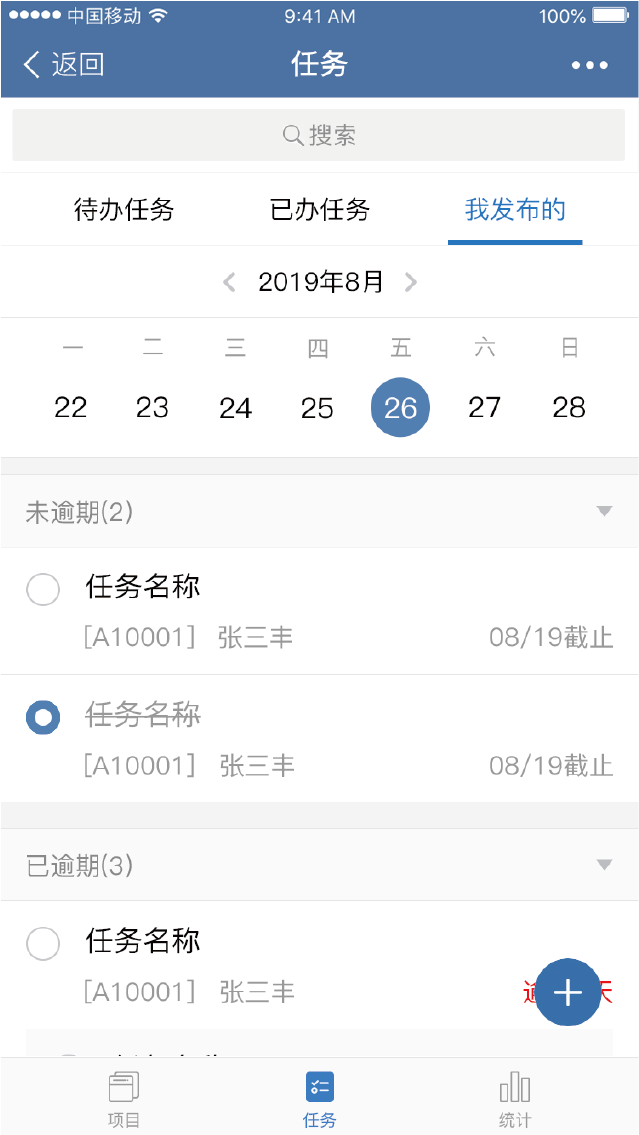Check the first unchecked task under 未逾期
639x1135 pixels.
[x=43, y=589]
